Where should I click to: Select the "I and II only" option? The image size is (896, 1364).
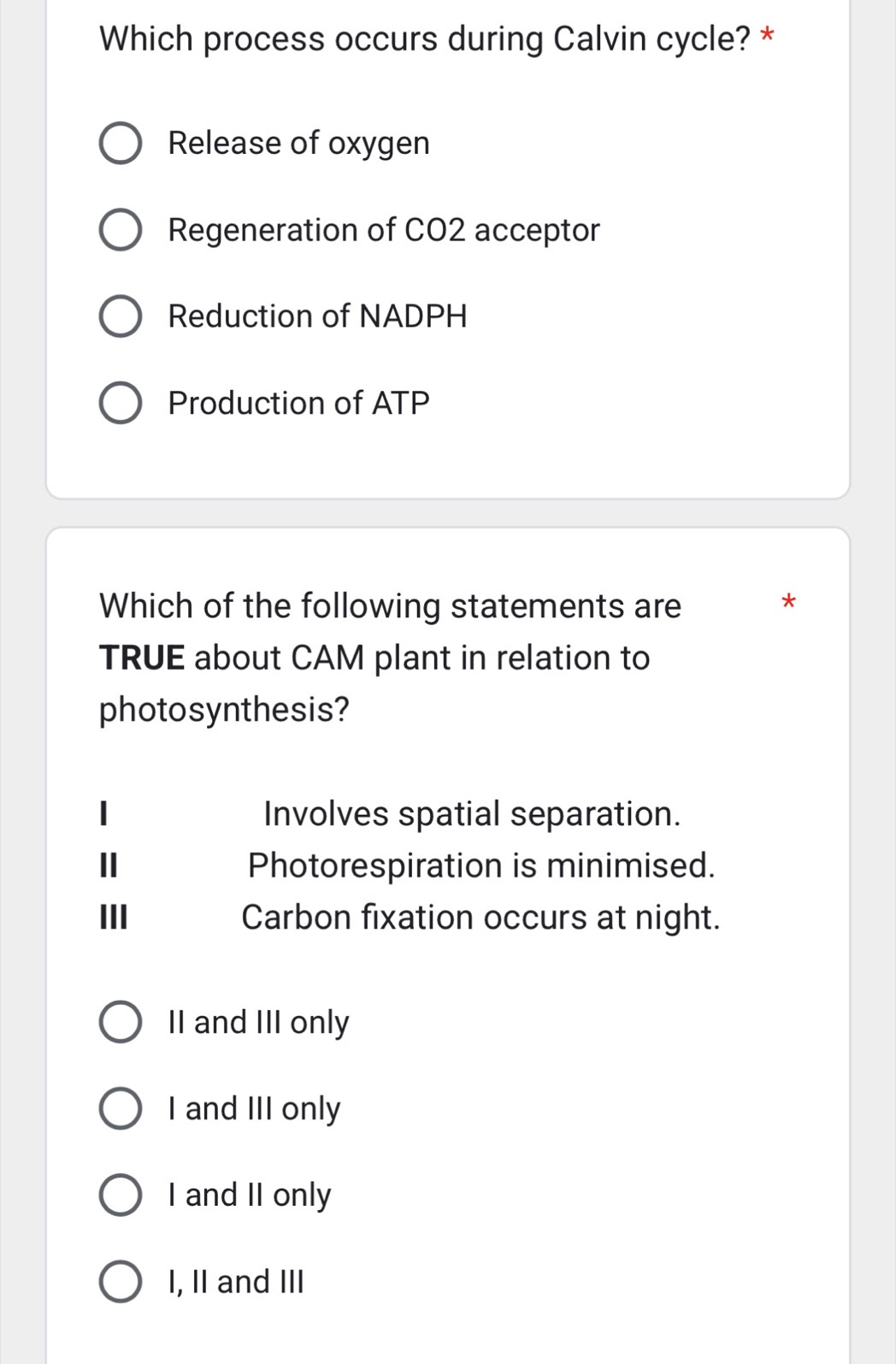coord(121,1196)
